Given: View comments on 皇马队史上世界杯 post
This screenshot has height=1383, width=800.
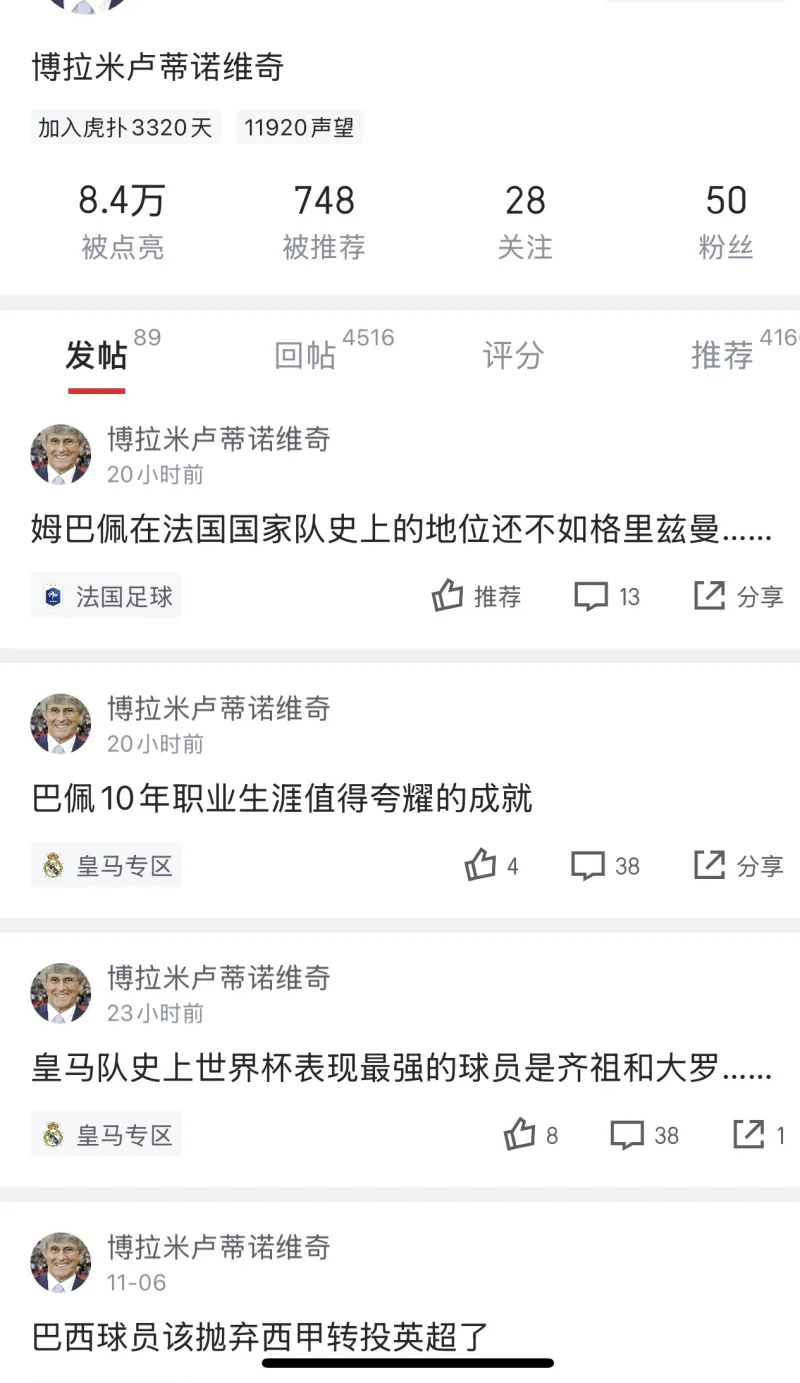Looking at the screenshot, I should [644, 1135].
